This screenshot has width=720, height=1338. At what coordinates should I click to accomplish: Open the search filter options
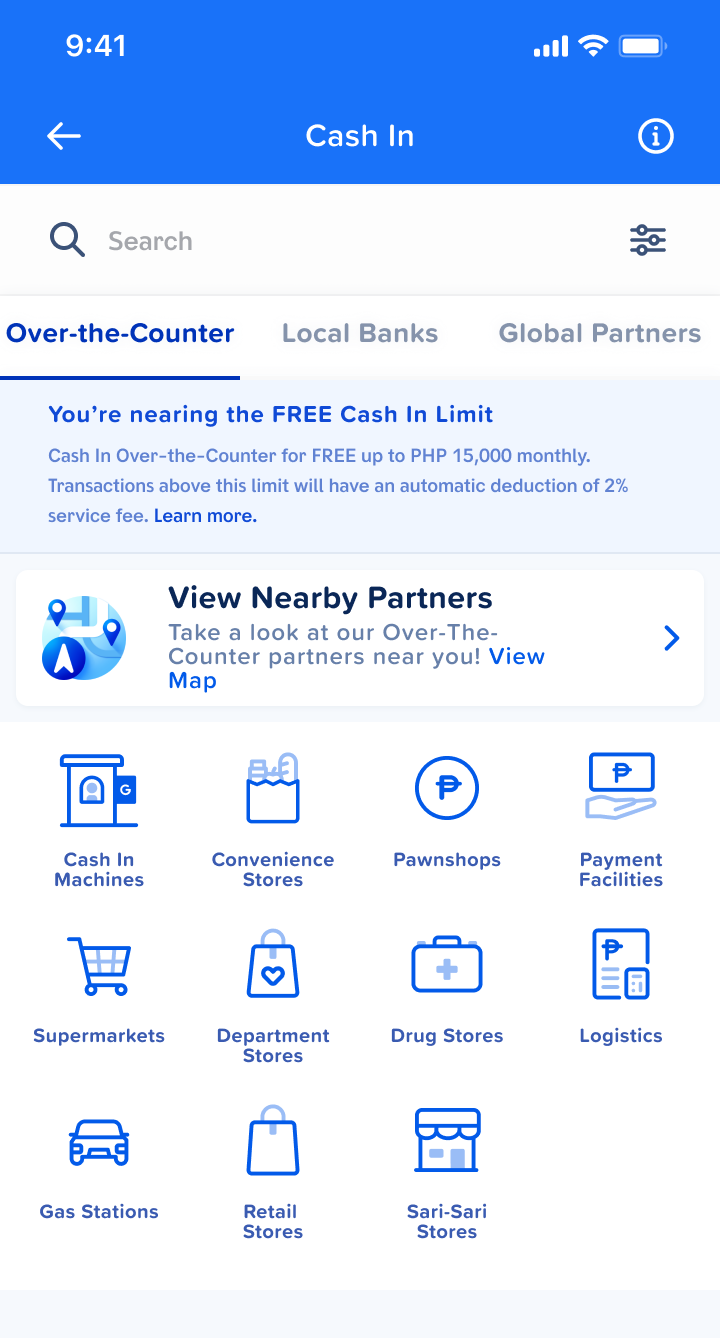tap(648, 240)
